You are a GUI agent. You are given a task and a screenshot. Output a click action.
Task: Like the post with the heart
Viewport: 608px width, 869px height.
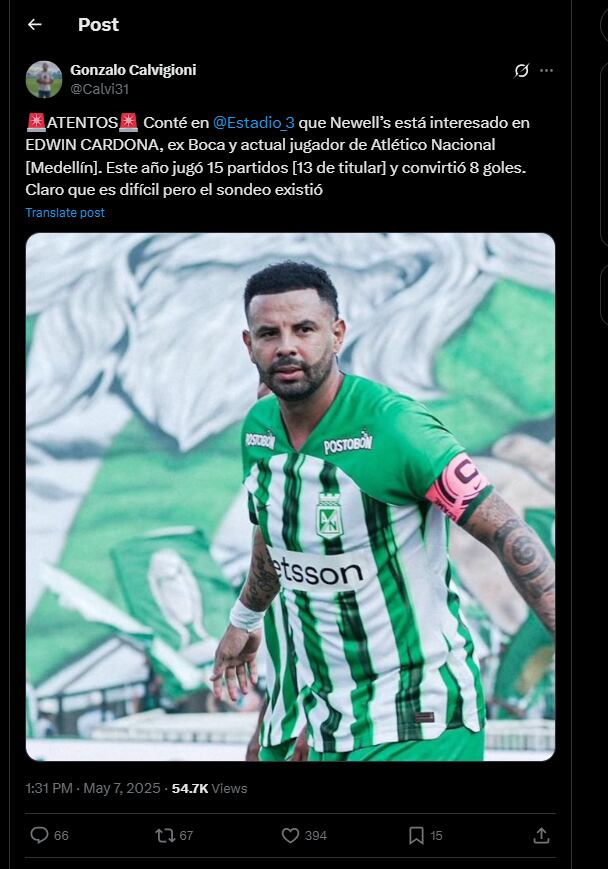click(290, 835)
